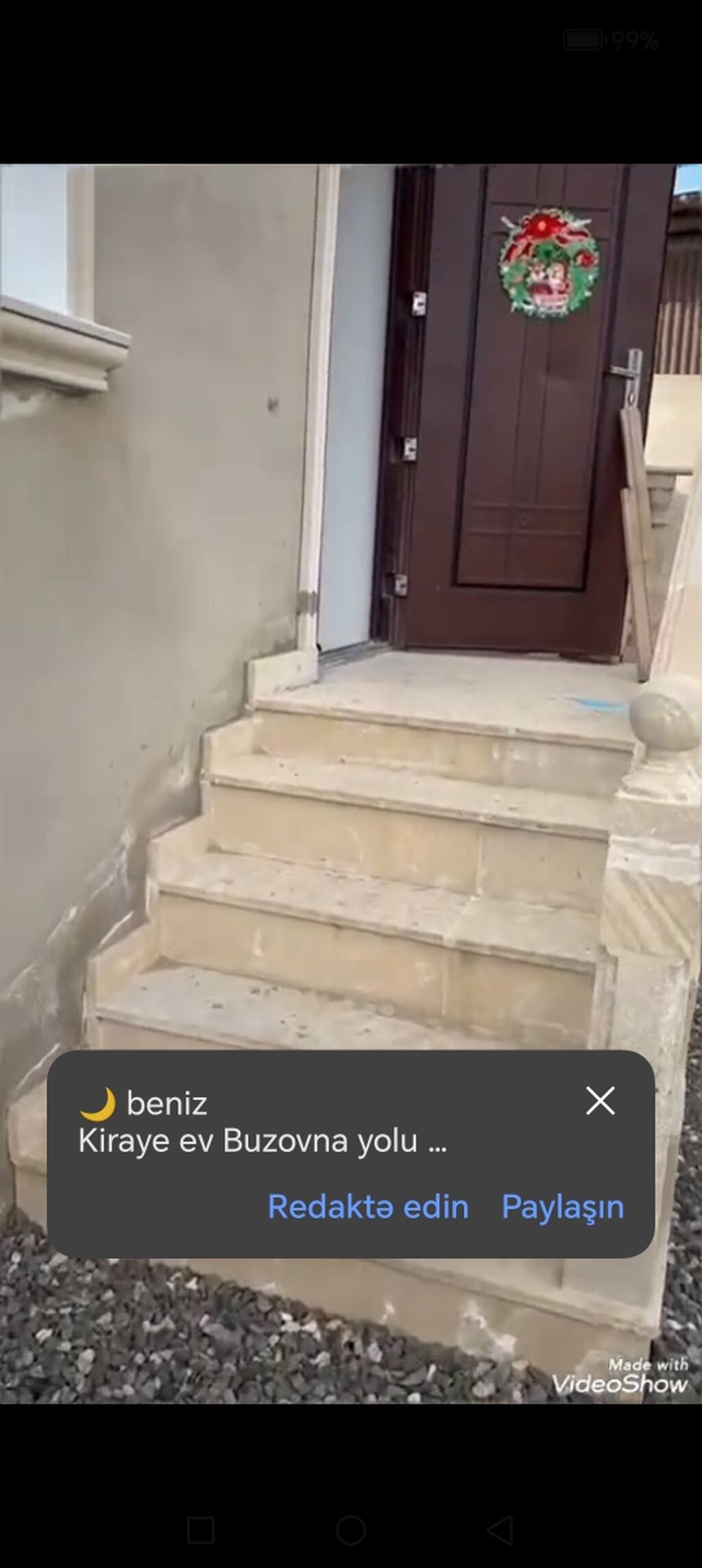702x1568 pixels.
Task: Go back with the system back button
Action: coord(500,1530)
